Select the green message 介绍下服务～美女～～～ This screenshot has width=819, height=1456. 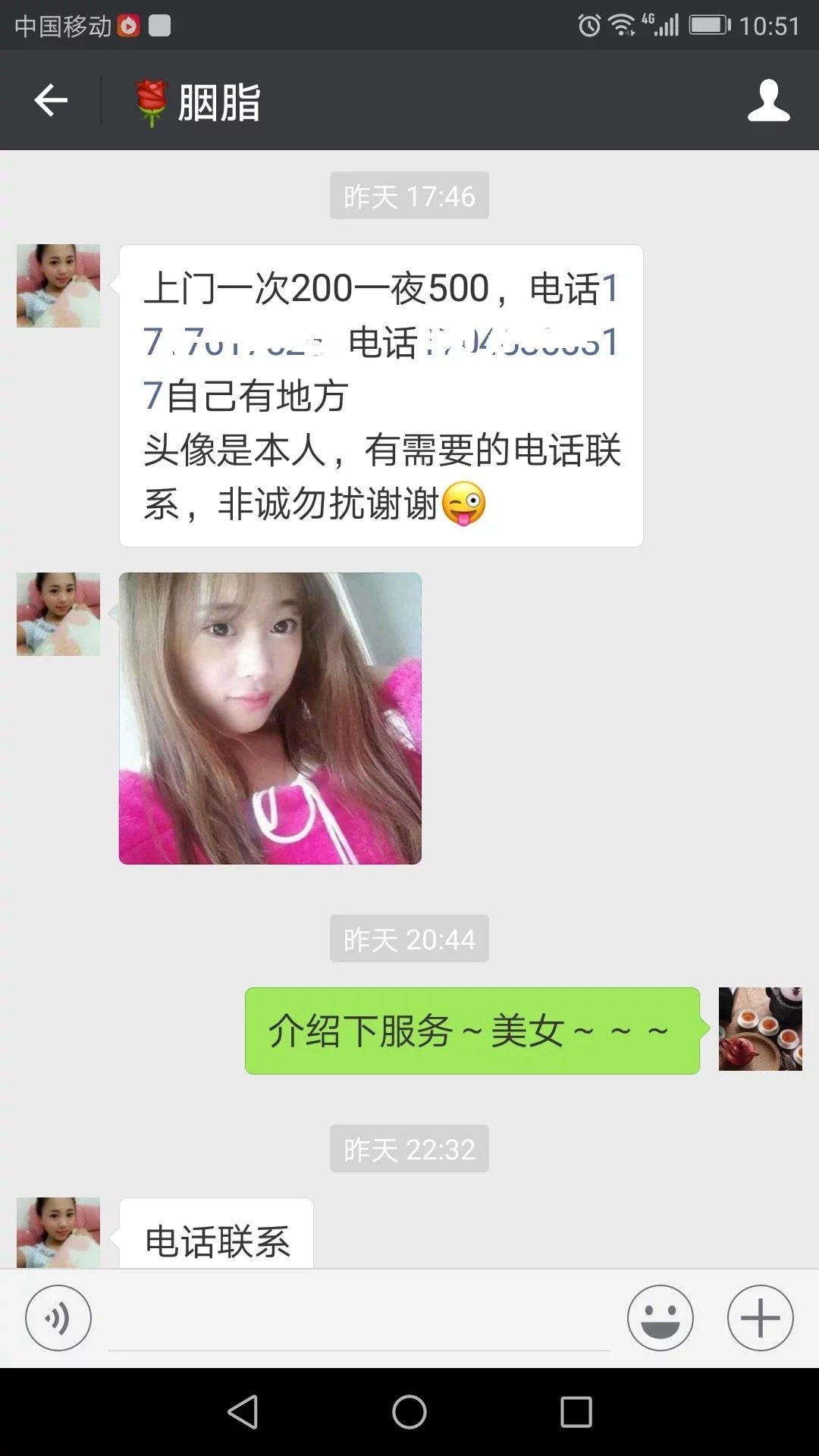click(x=470, y=1029)
